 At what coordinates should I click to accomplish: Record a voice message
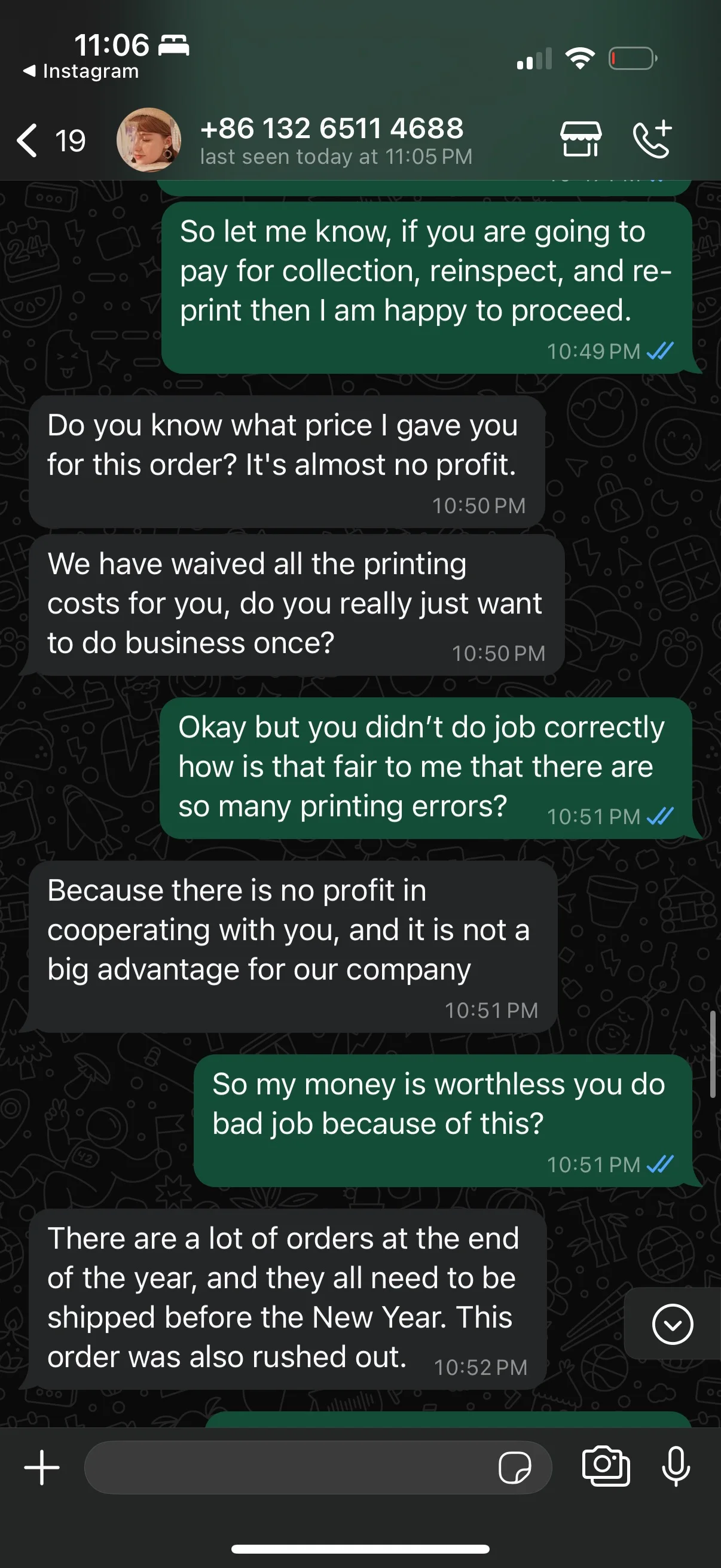click(x=676, y=1466)
